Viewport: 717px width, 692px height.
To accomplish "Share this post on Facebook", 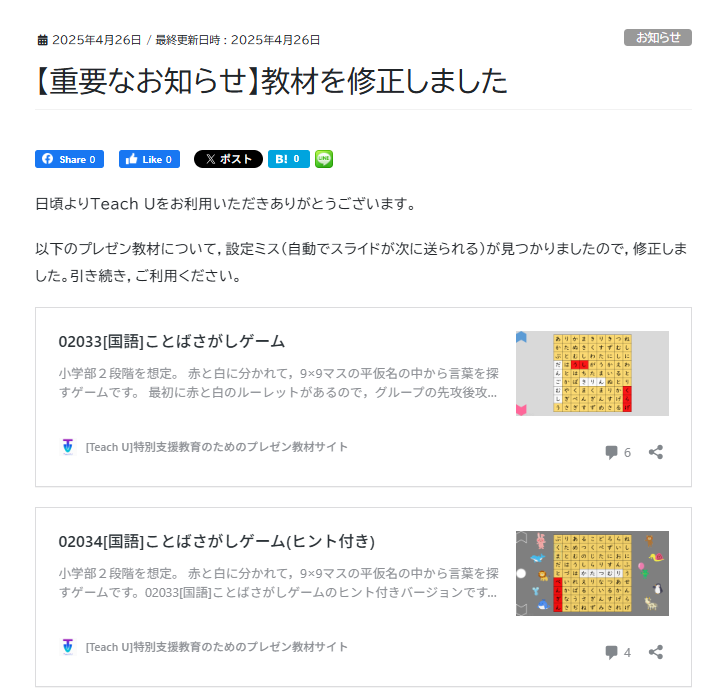I will [69, 159].
